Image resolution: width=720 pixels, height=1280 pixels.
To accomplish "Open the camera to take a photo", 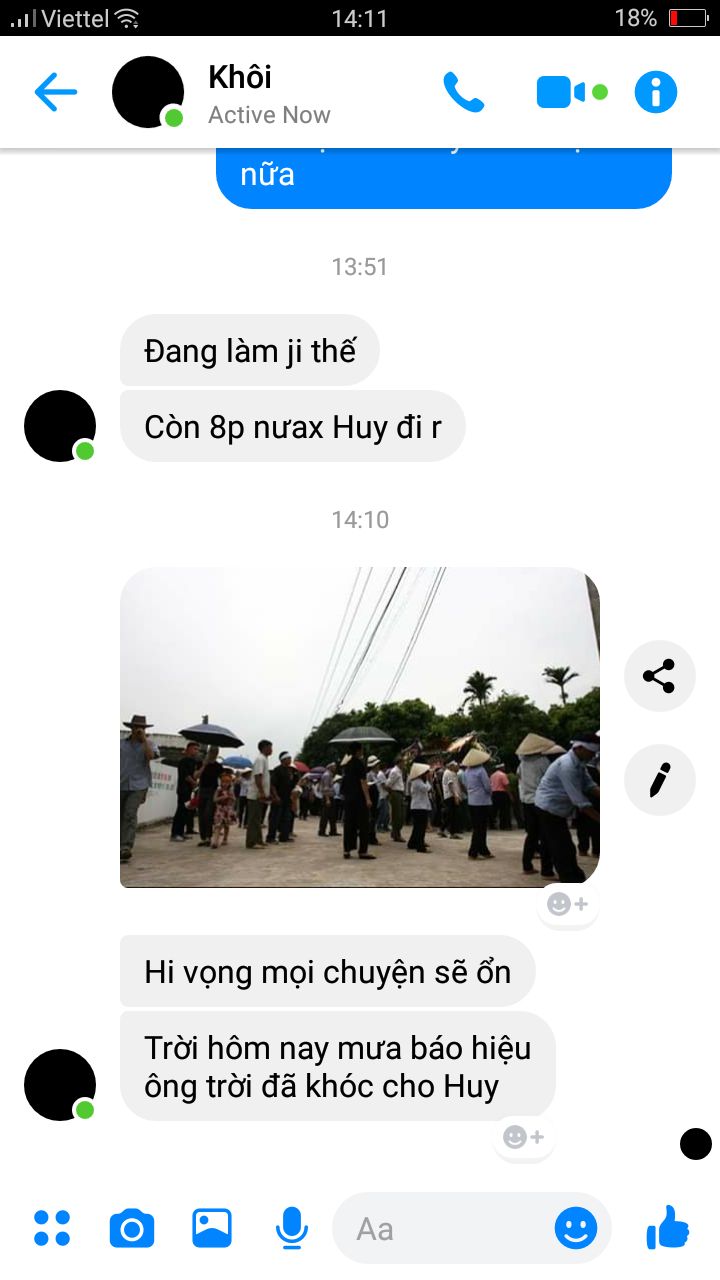I will (x=132, y=1228).
